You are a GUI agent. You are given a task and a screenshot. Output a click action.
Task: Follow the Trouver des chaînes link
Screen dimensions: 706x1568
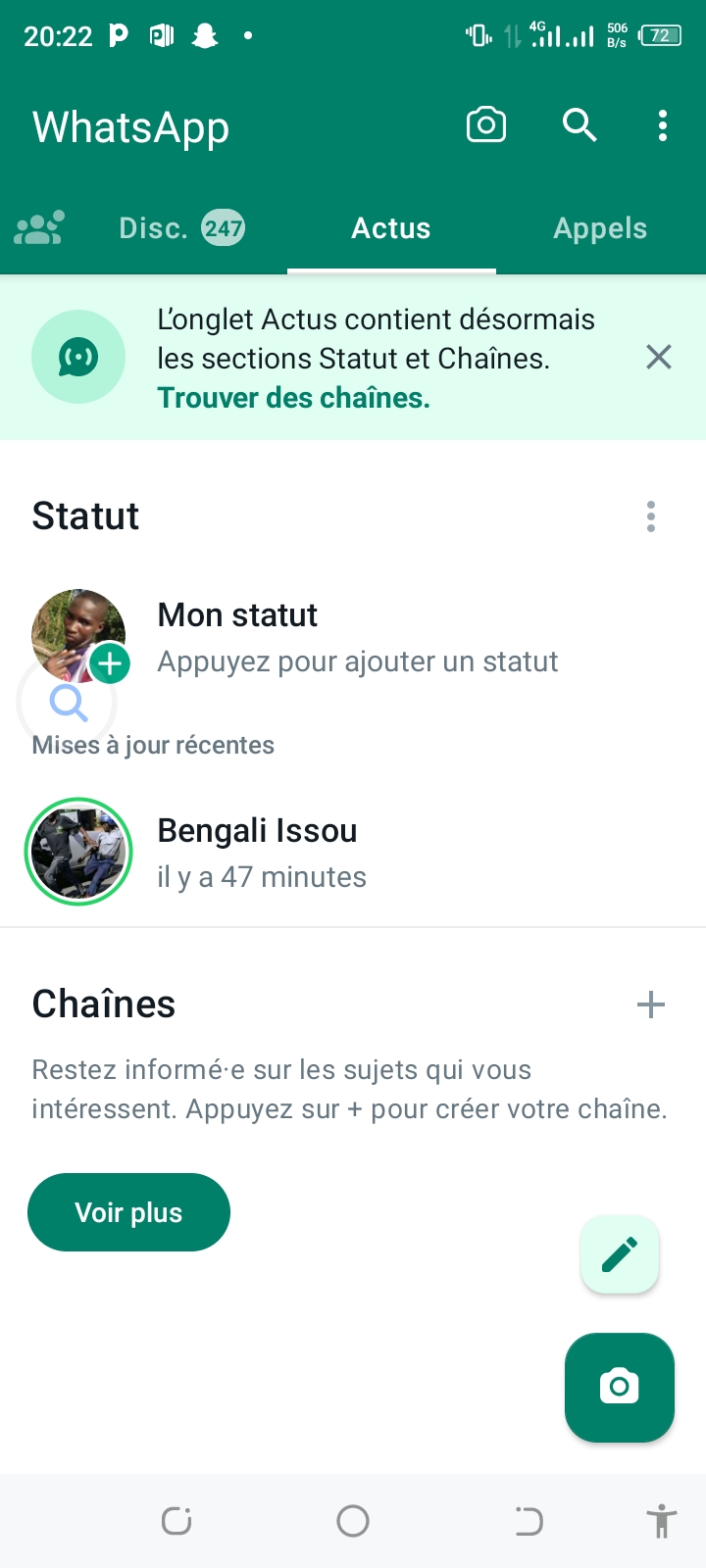293,398
